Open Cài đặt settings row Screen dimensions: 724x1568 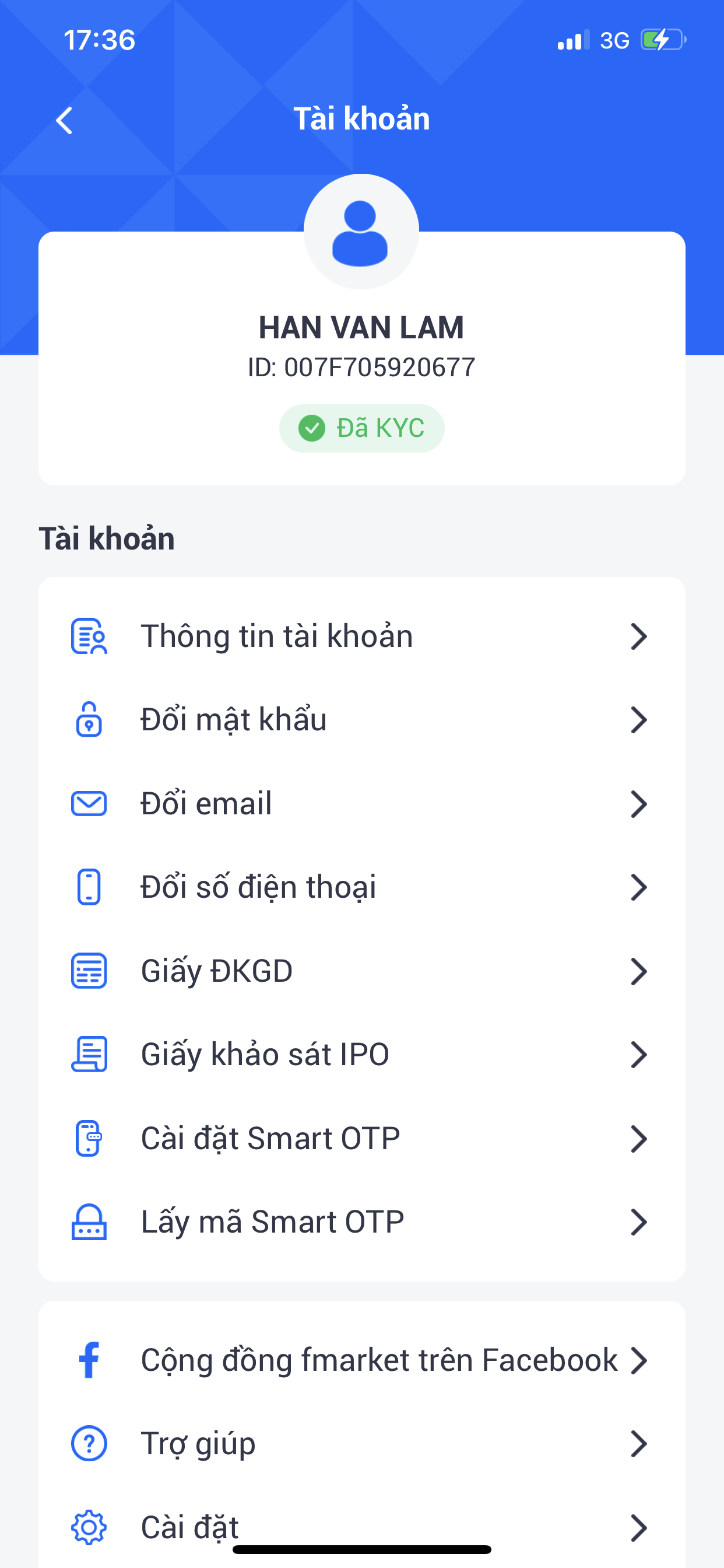(361, 1525)
